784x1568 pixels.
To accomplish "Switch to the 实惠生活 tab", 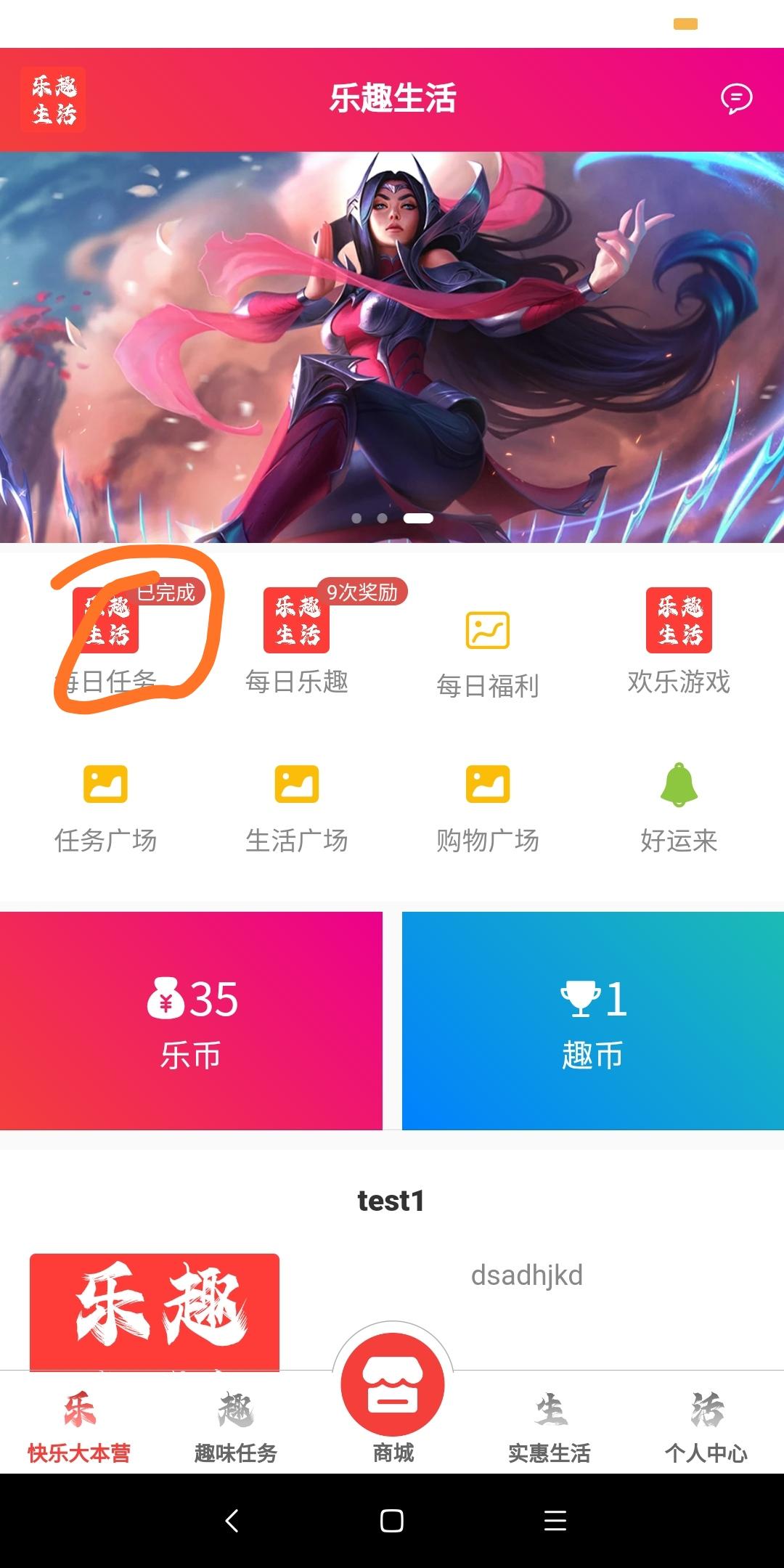I will tap(550, 1426).
